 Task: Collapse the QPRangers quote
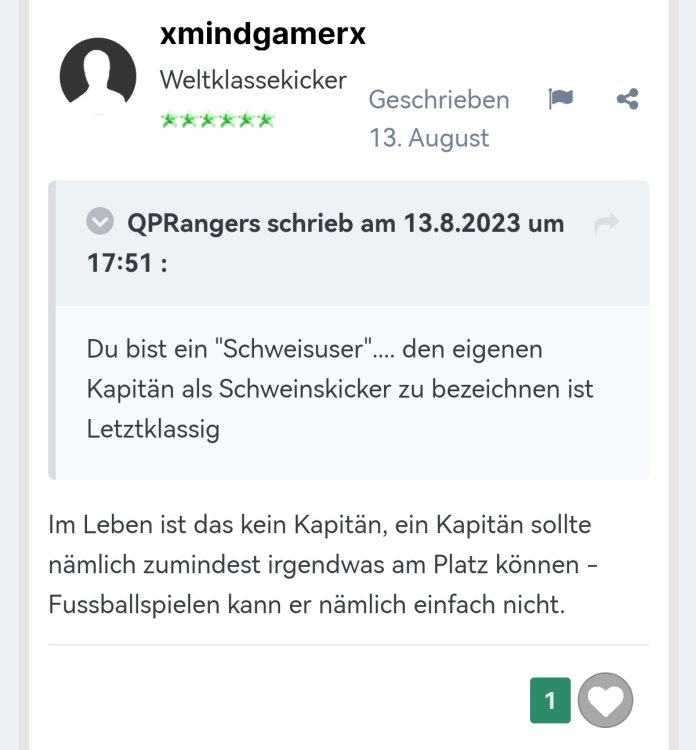pos(100,221)
